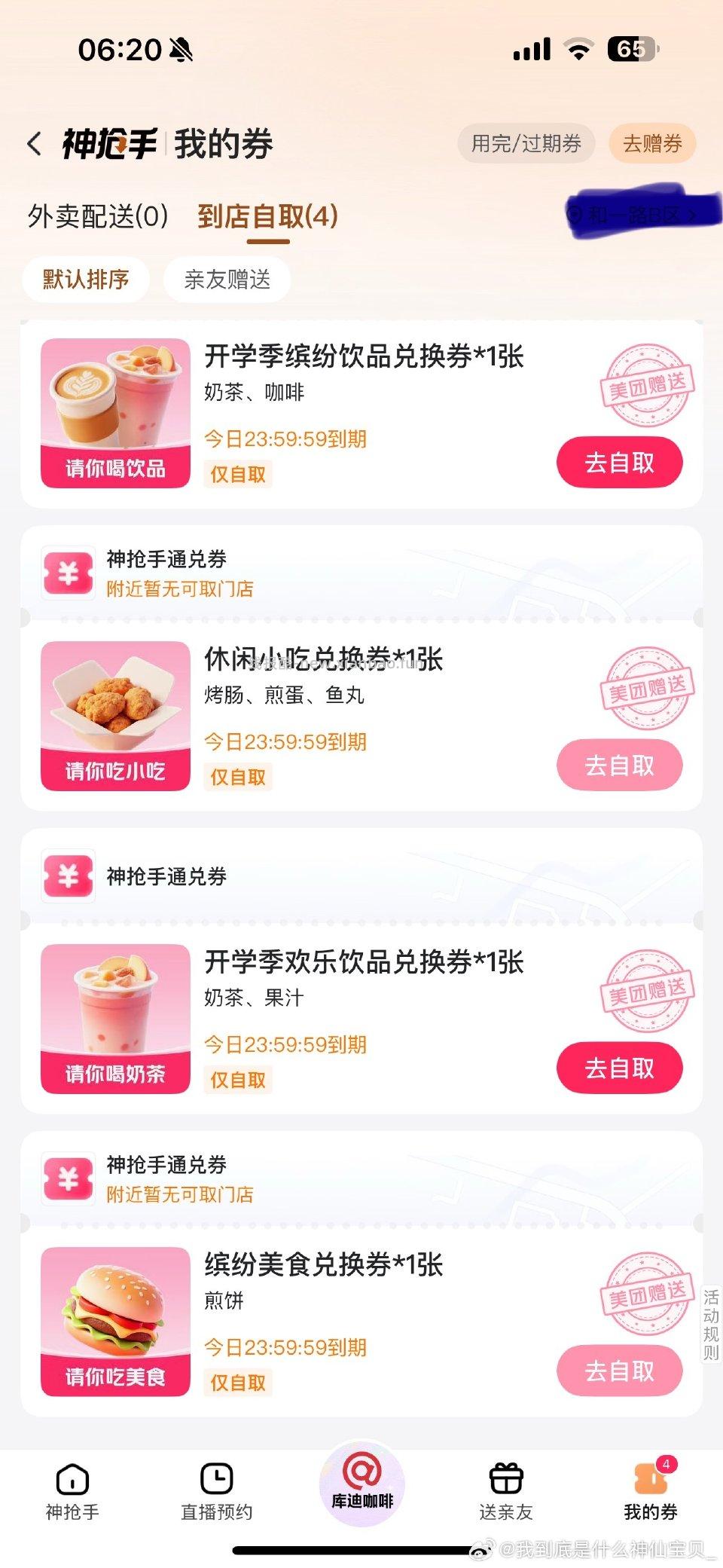Tap the 去赠券 button at top right
The height and width of the screenshot is (1568, 723).
pos(652,143)
